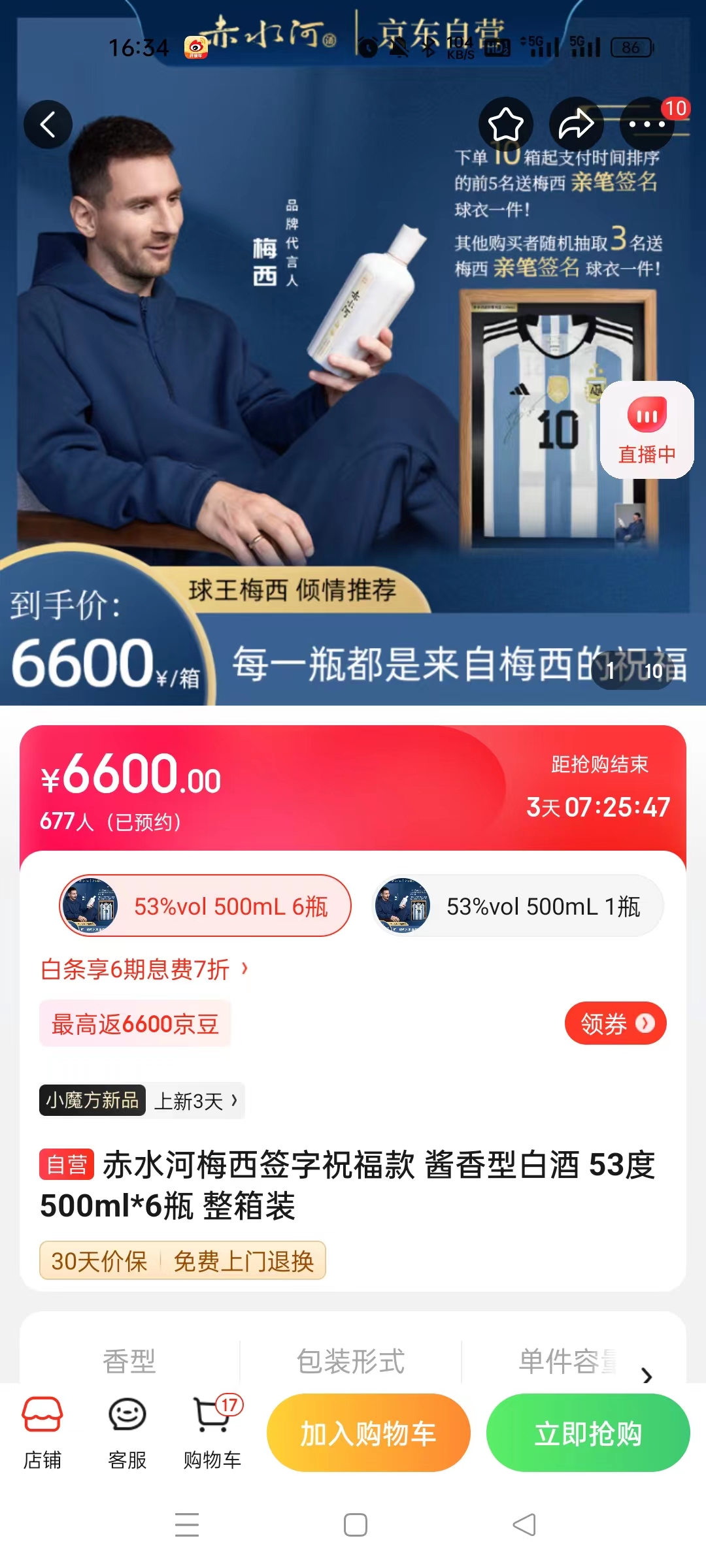This screenshot has width=706, height=1568.
Task: Favorite this product with the star icon
Action: coord(506,124)
